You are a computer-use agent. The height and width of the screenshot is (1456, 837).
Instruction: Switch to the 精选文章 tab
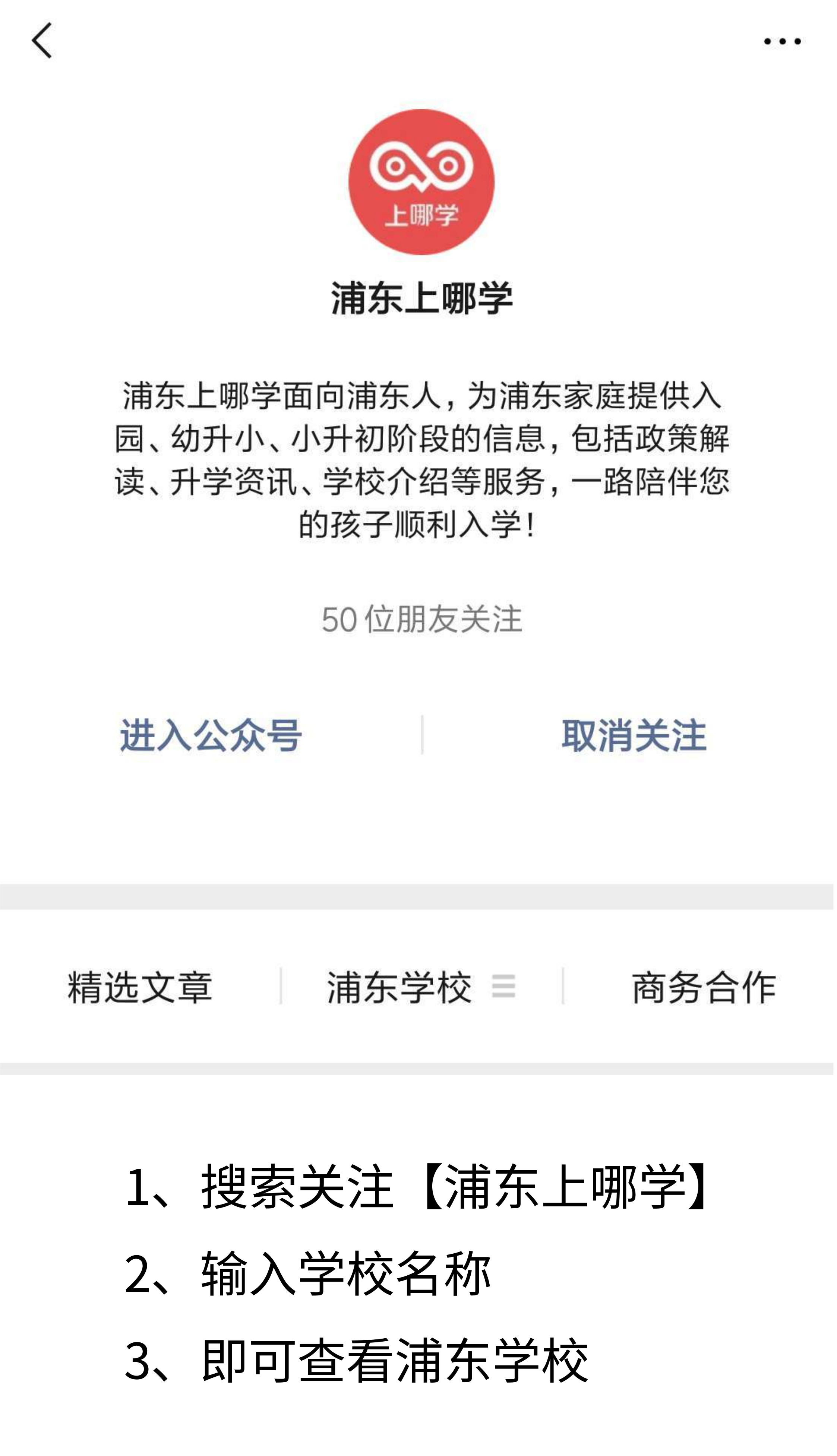(x=140, y=988)
